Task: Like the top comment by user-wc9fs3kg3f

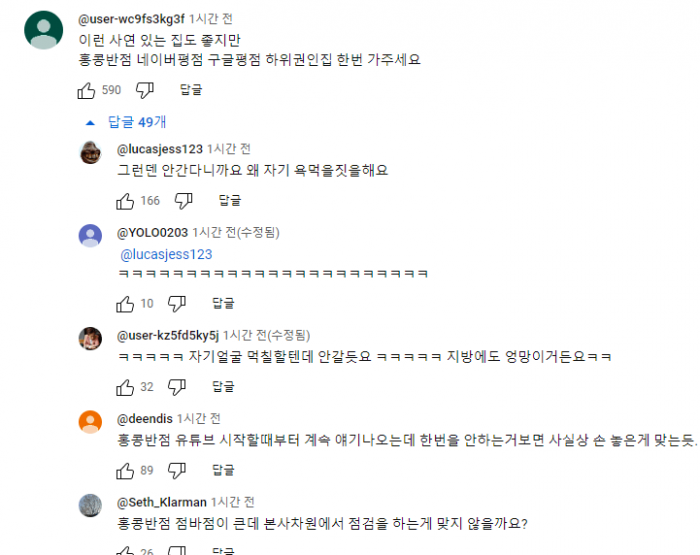Action: [x=86, y=91]
